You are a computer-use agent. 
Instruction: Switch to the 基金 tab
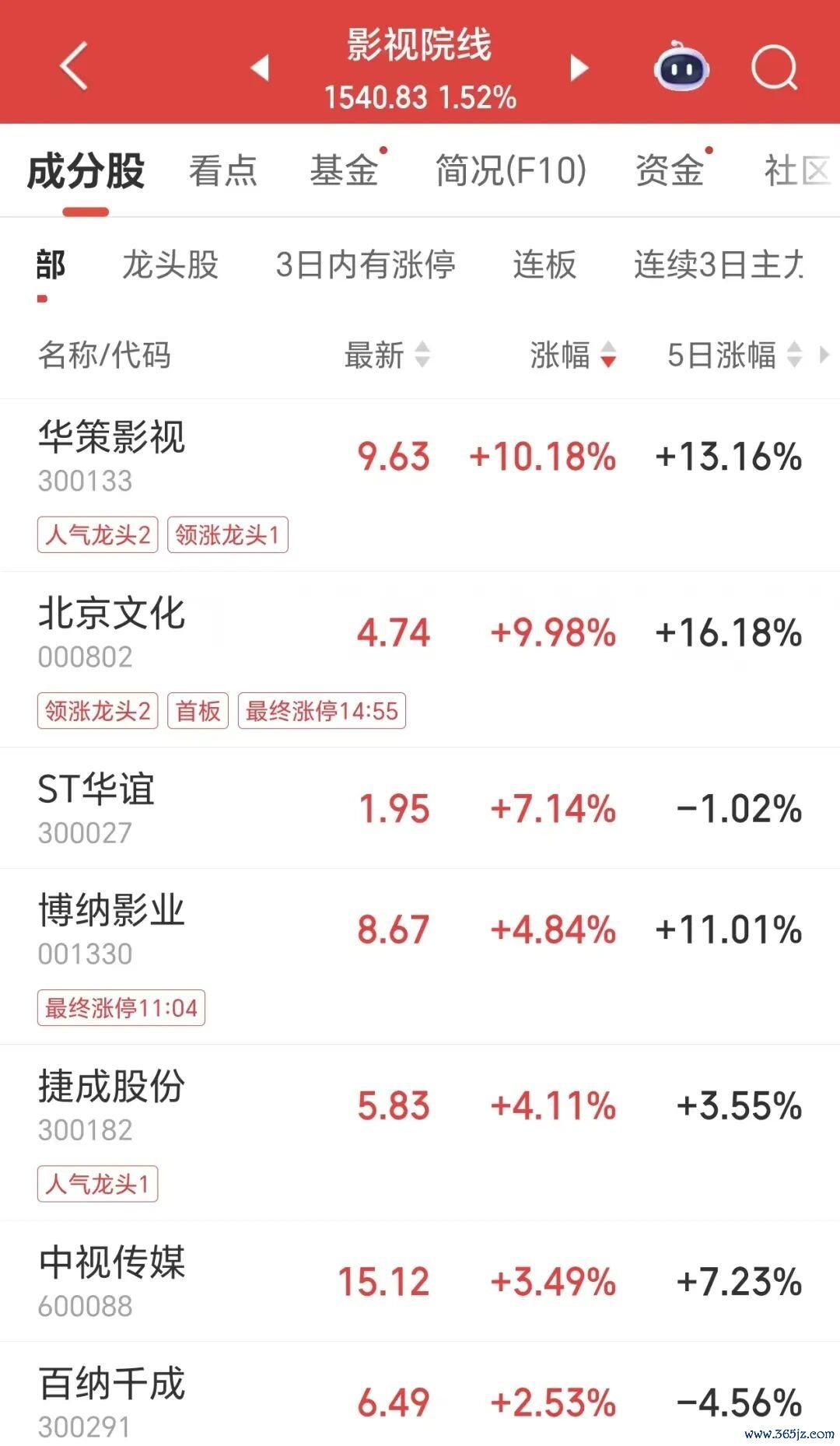[x=344, y=170]
